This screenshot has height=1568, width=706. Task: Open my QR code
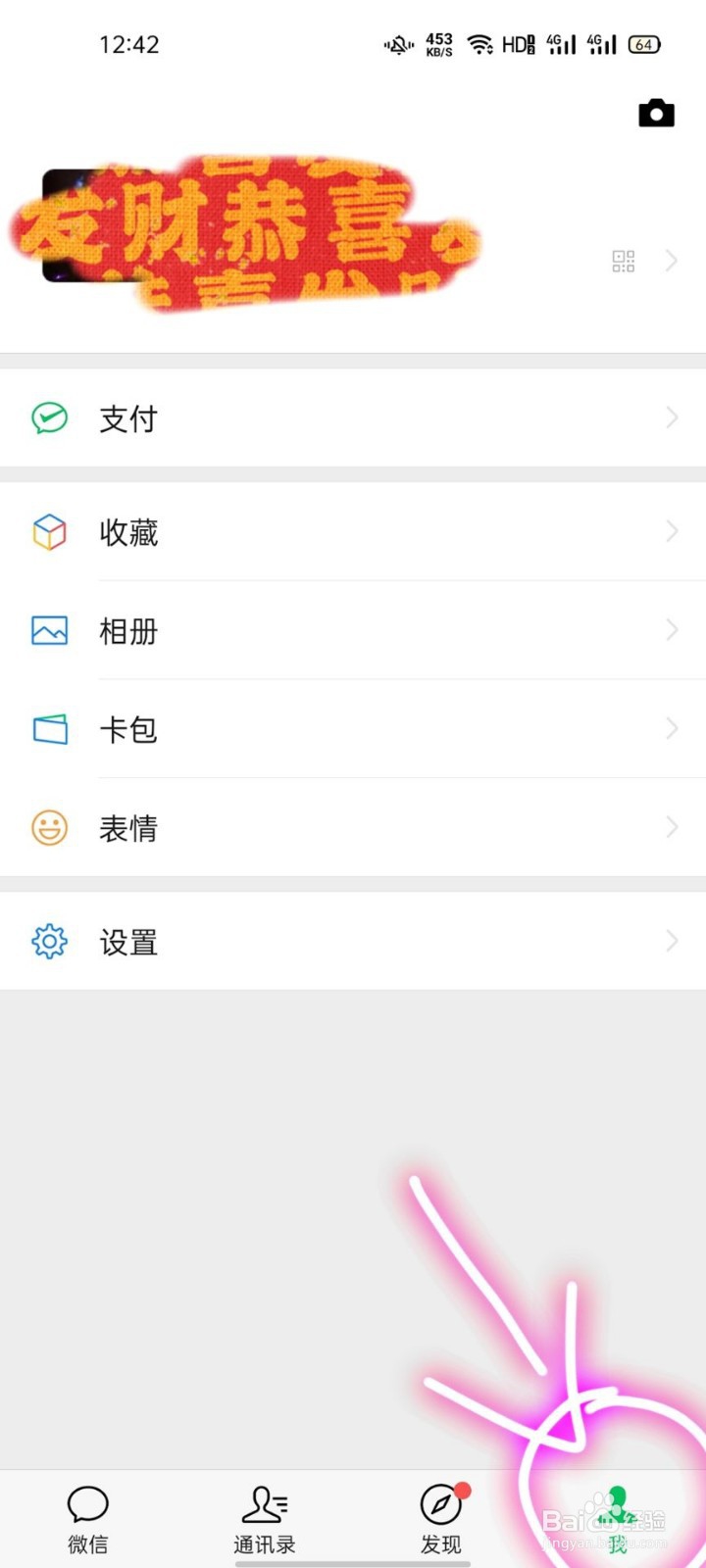(624, 261)
